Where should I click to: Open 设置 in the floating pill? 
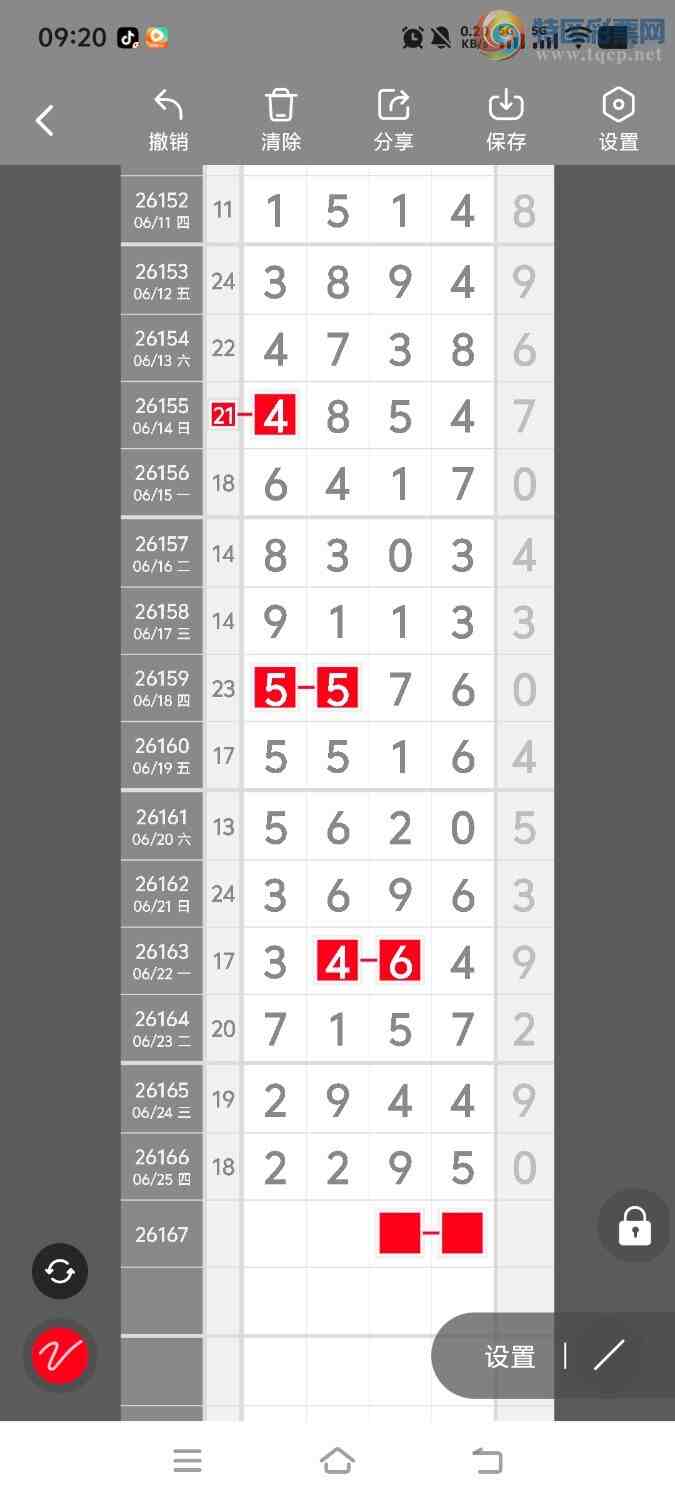510,1356
